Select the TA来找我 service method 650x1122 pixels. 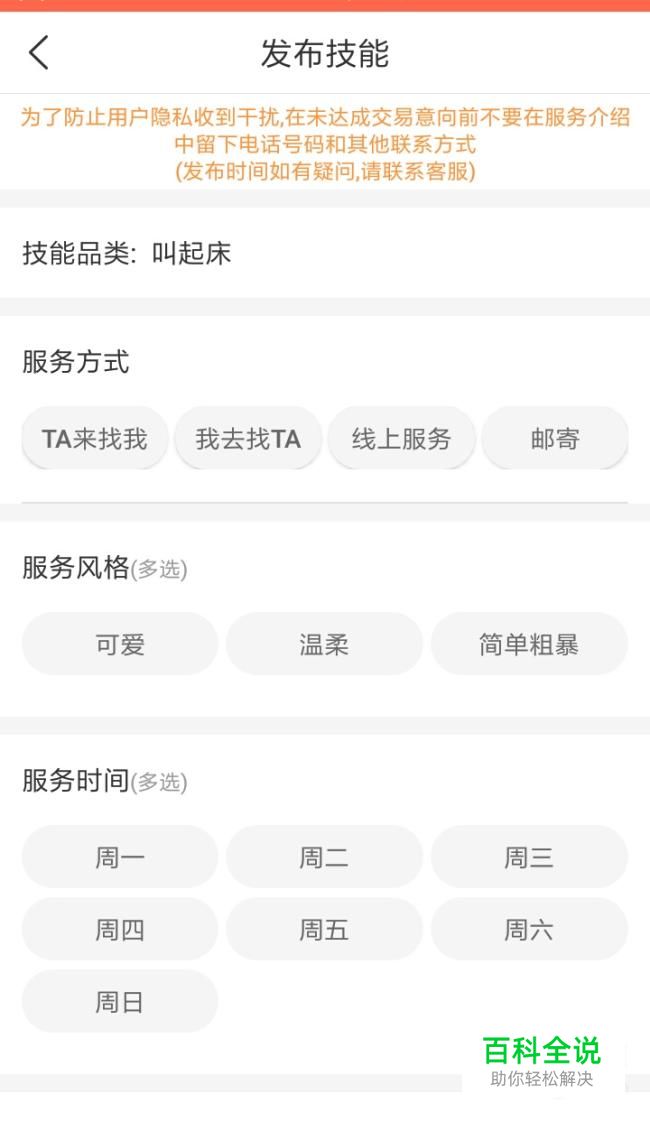tap(95, 439)
